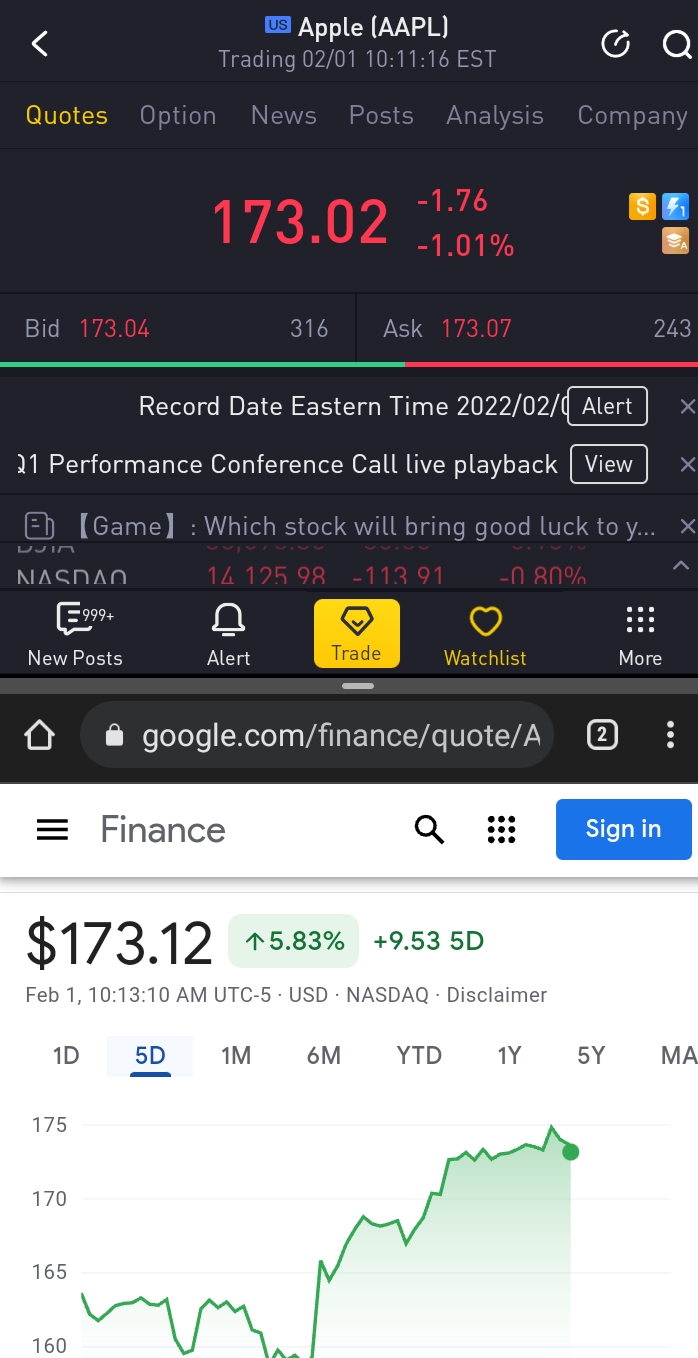
Task: Open the More options grid
Action: (x=640, y=635)
